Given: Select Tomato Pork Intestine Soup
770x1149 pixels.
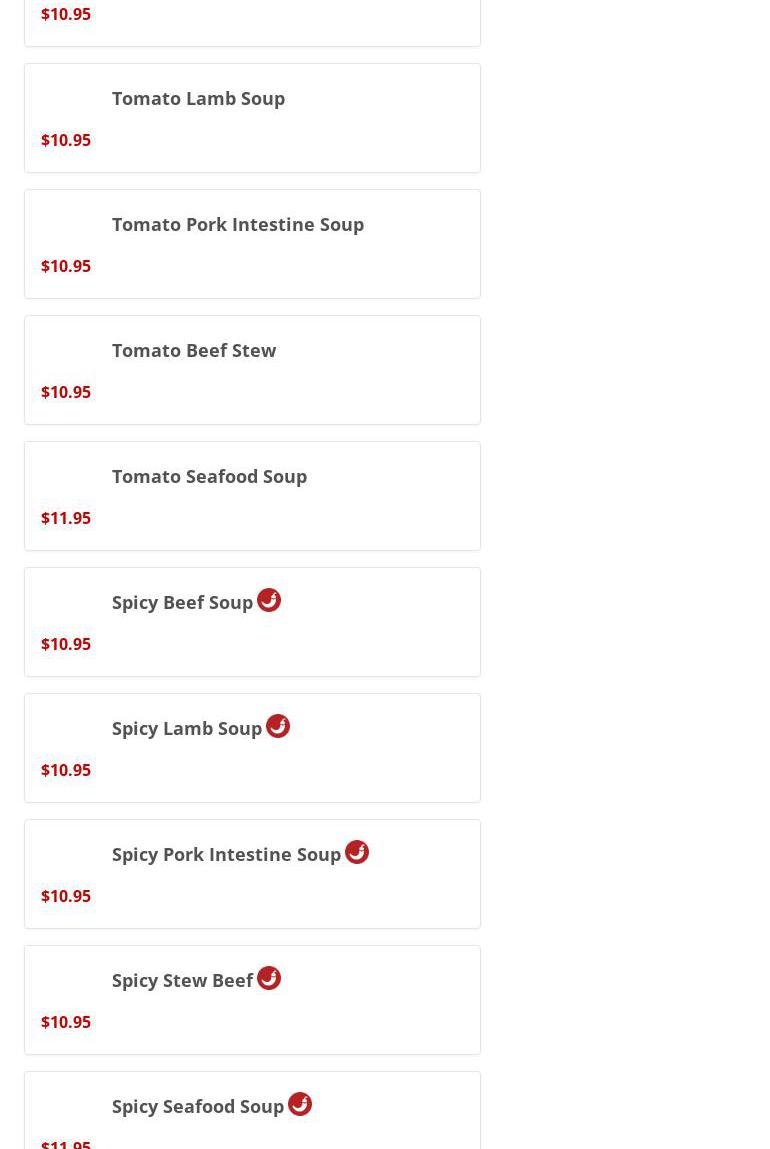Looking at the screenshot, I should click(238, 225).
